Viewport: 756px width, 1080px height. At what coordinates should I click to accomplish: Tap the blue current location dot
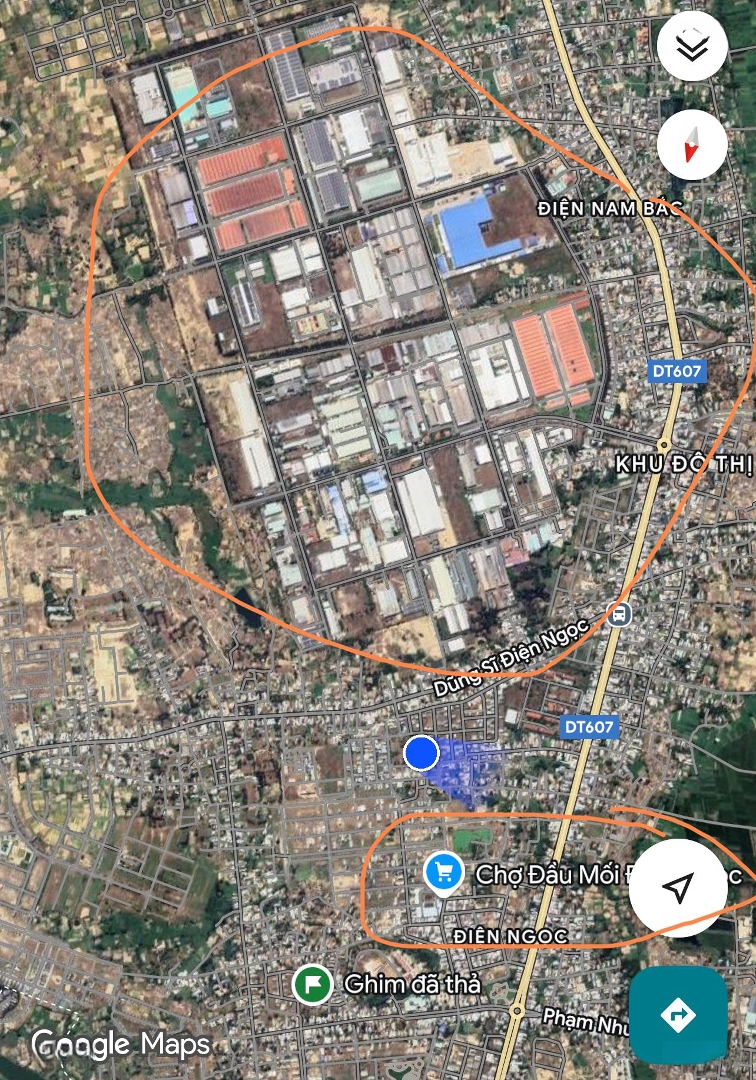422,753
